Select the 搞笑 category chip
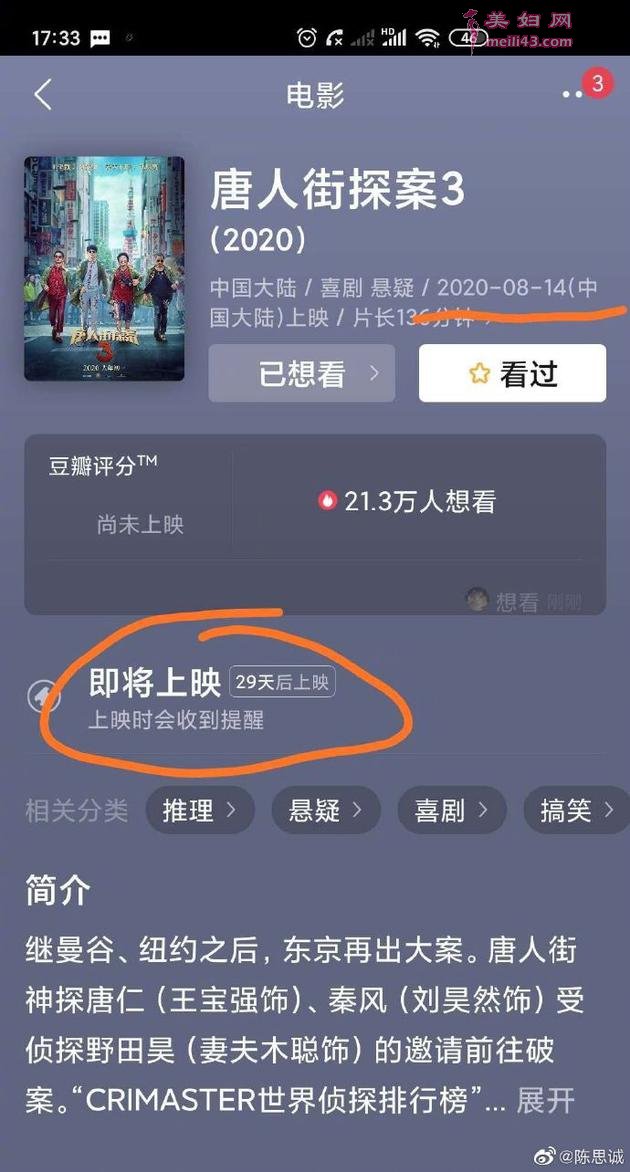This screenshot has height=1172, width=630. (576, 810)
